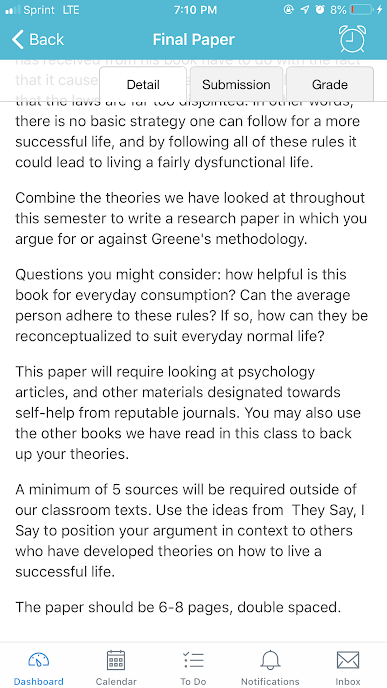Open the alarm clock reminder icon
Screen dimensions: 387x688
click(x=352, y=39)
